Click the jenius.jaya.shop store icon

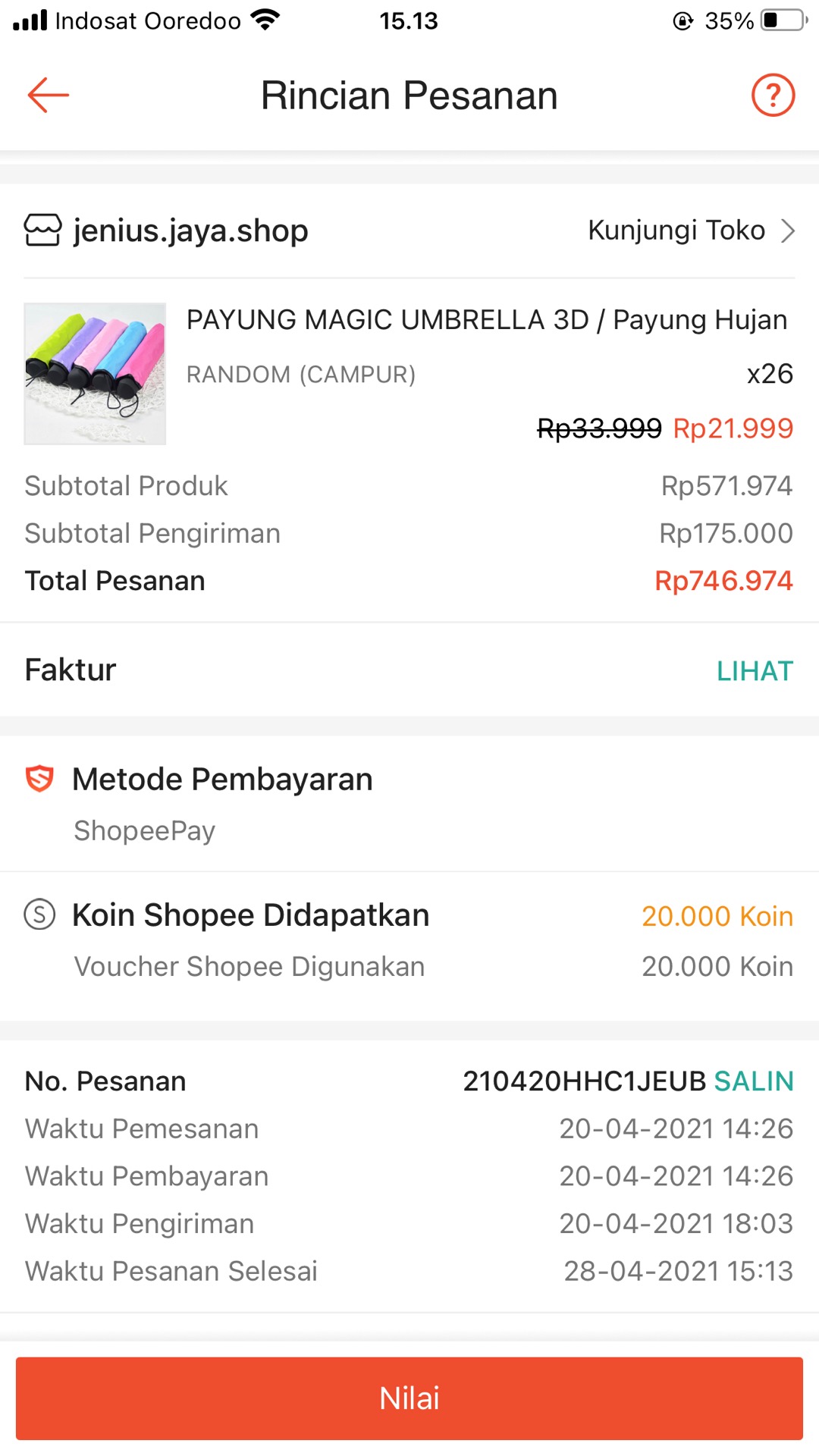[43, 230]
